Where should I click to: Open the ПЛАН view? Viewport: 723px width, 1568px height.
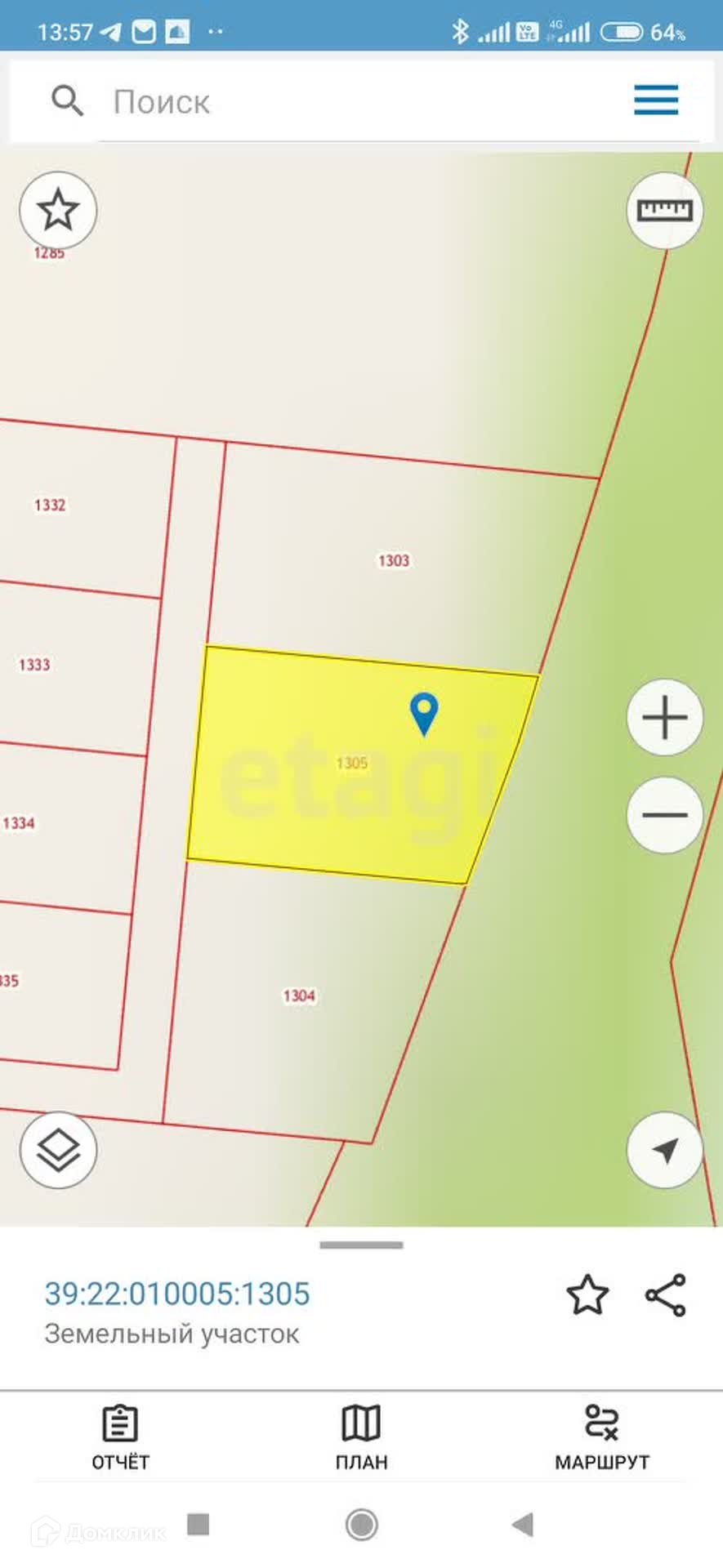[x=361, y=1438]
